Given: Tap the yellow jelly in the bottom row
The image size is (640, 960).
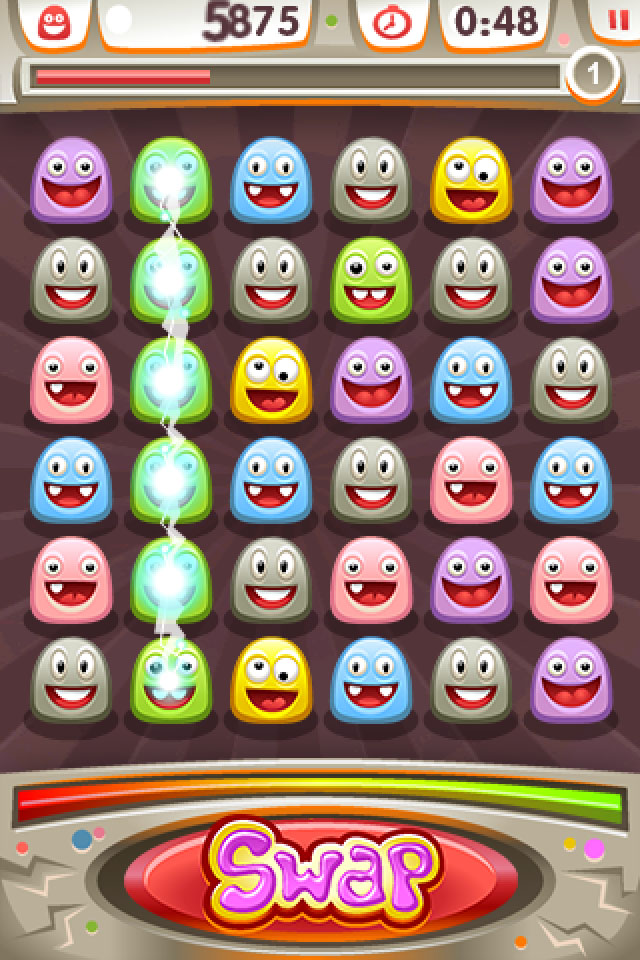Looking at the screenshot, I should pyautogui.click(x=270, y=680).
